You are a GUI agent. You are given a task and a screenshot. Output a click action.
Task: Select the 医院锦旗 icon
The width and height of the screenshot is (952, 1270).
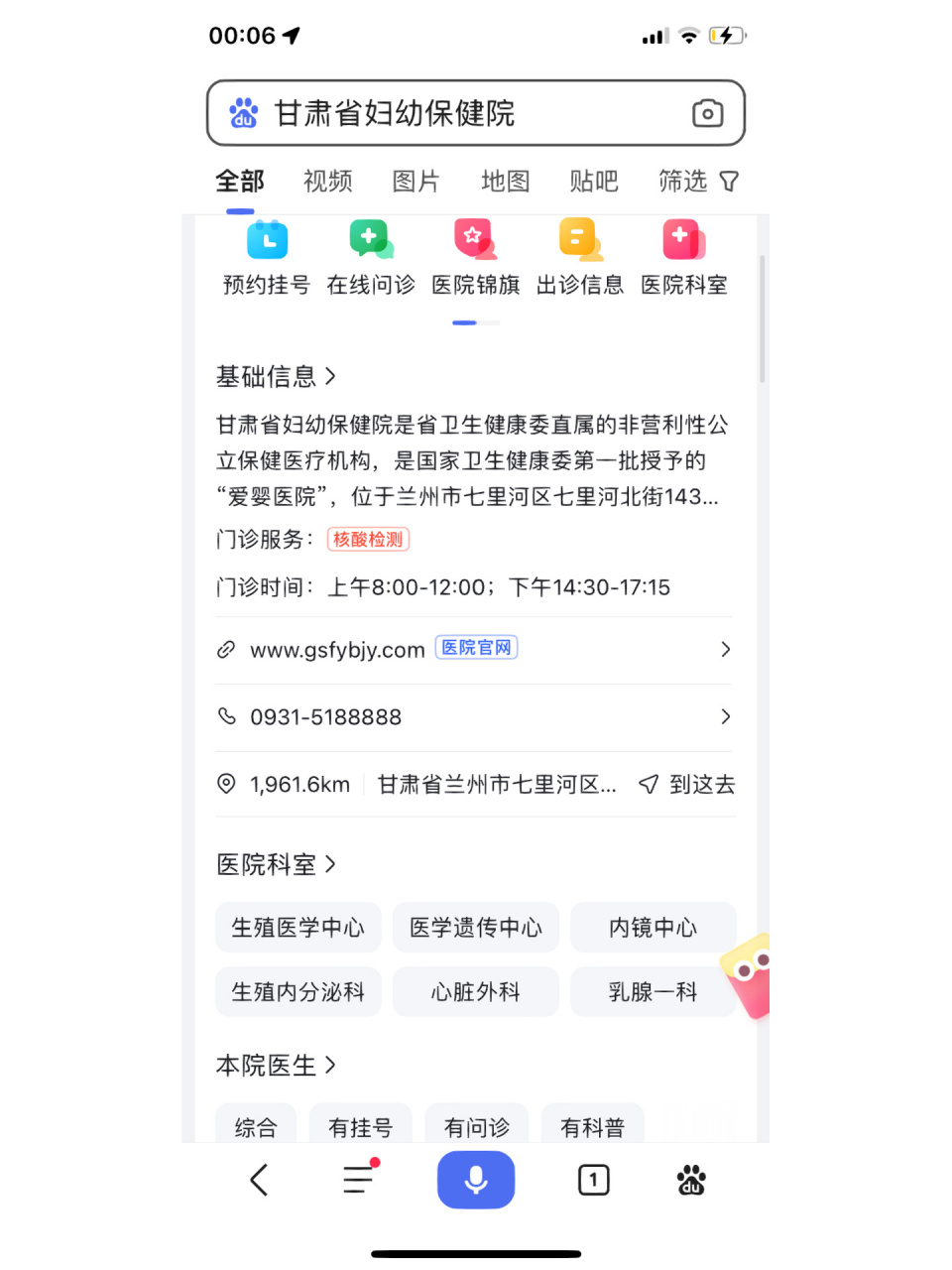[475, 256]
